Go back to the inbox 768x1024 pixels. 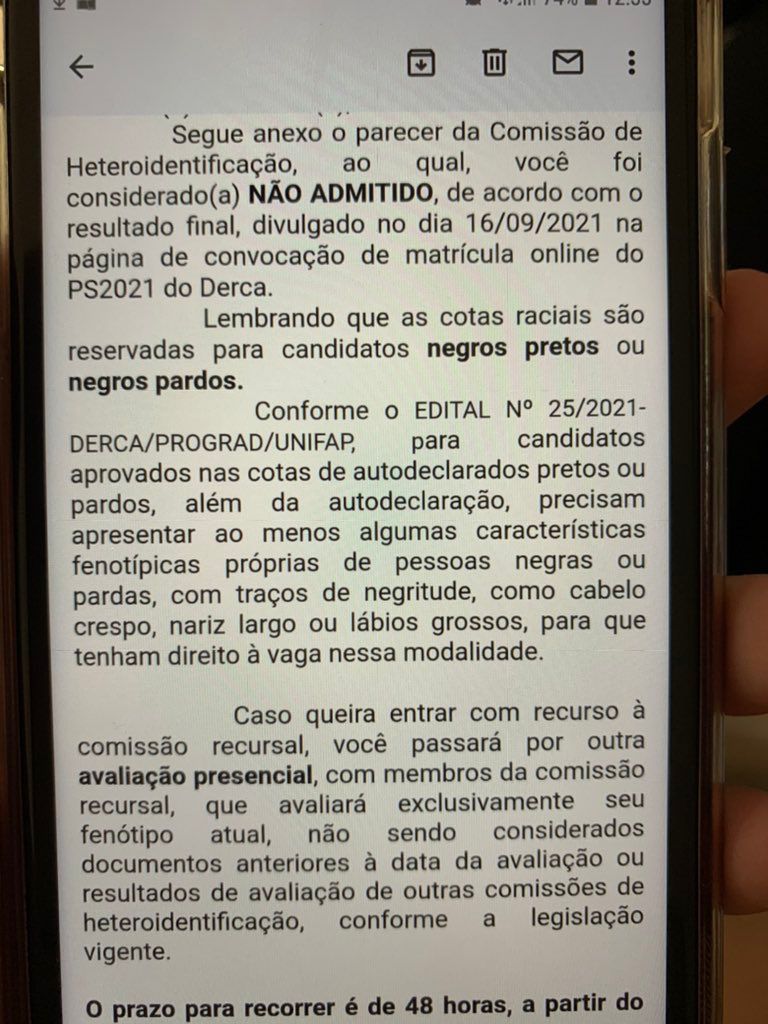click(81, 67)
